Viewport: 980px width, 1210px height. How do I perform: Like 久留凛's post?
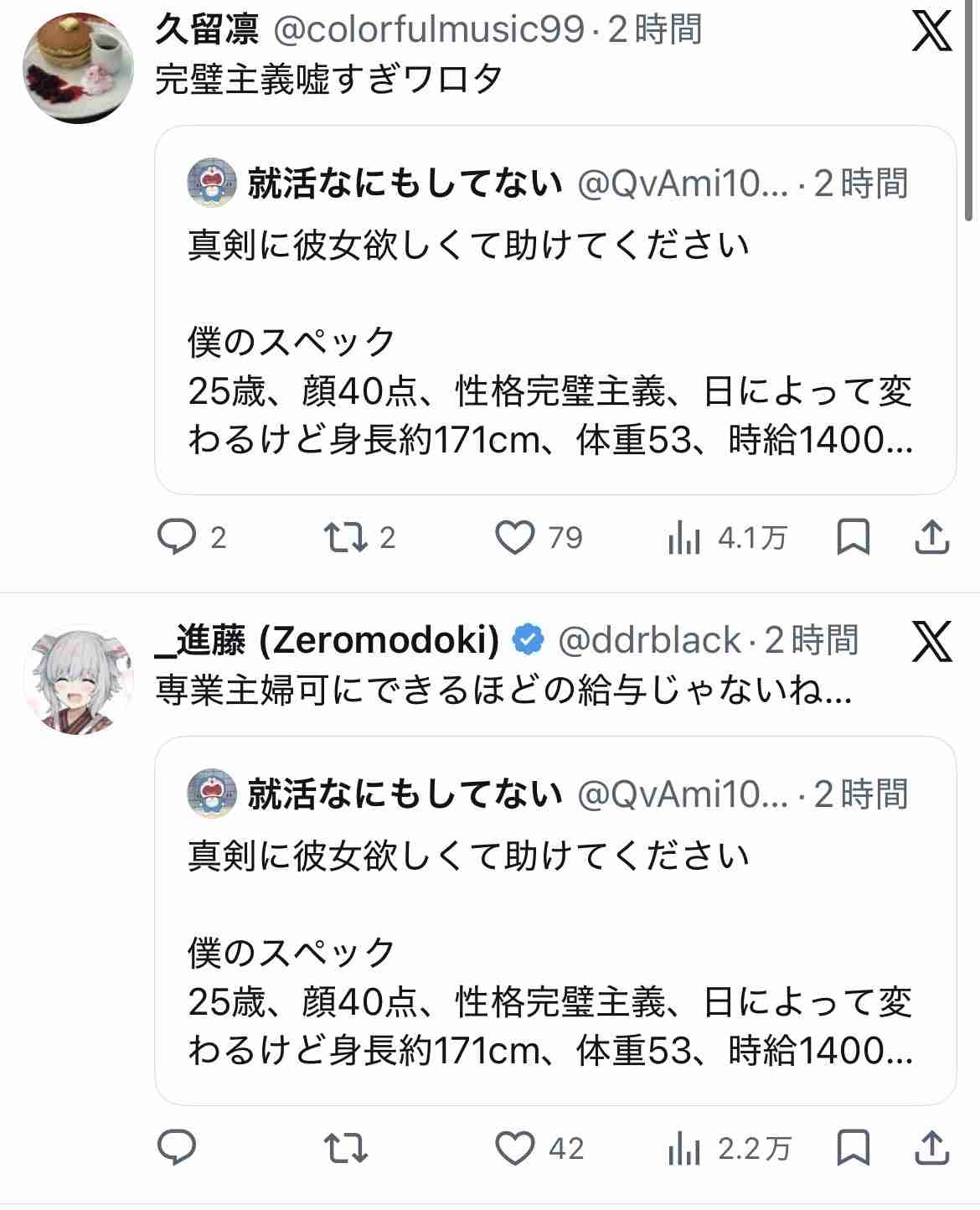tap(514, 537)
